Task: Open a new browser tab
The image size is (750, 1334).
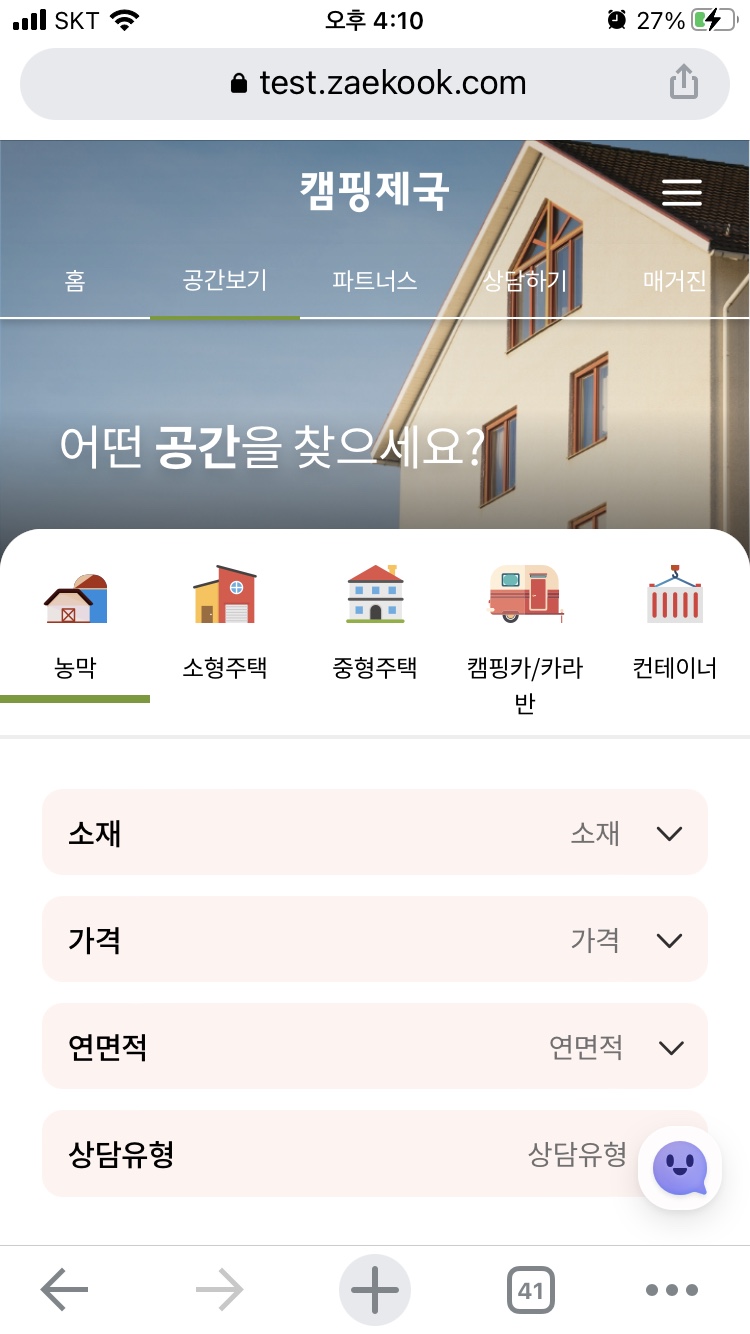Action: (375, 1290)
